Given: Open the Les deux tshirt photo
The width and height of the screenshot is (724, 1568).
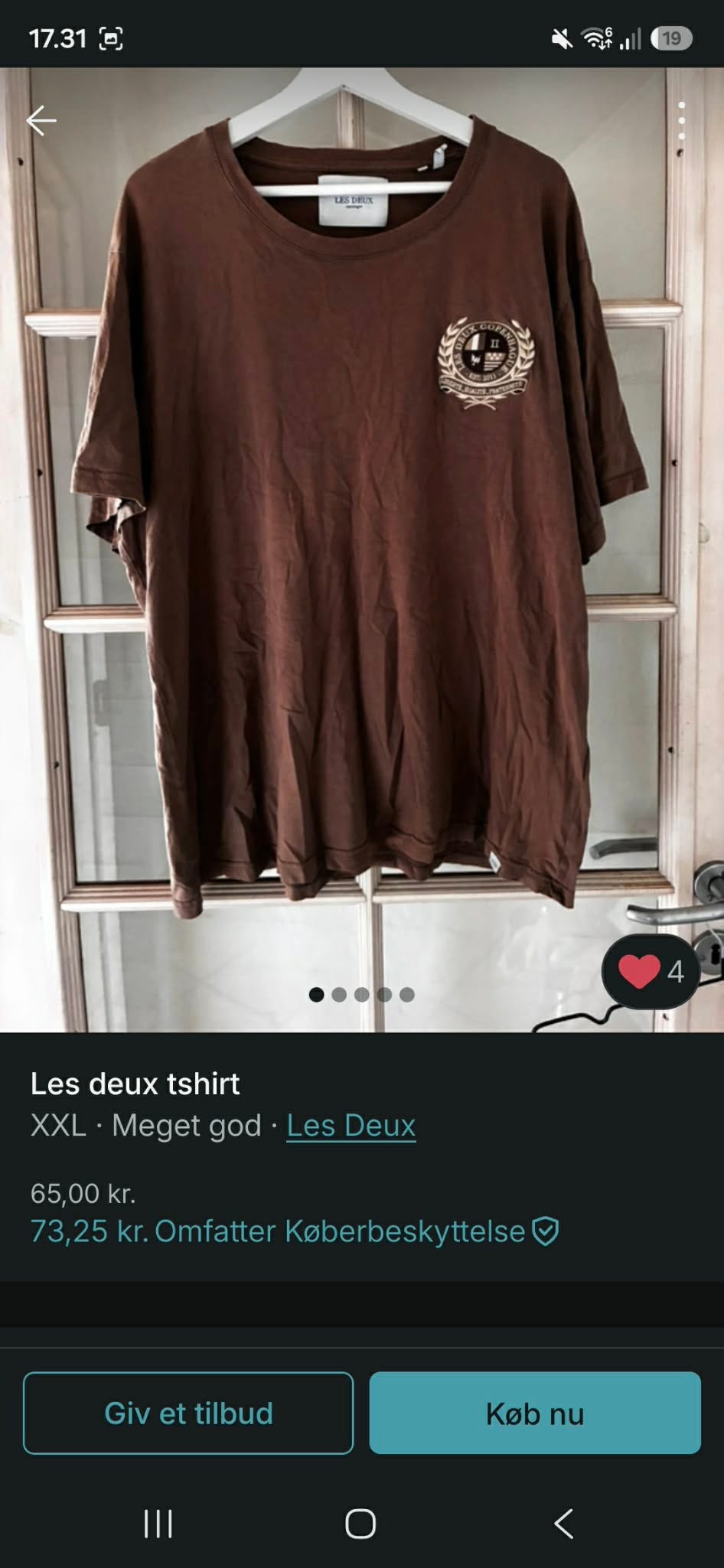Looking at the screenshot, I should [362, 549].
